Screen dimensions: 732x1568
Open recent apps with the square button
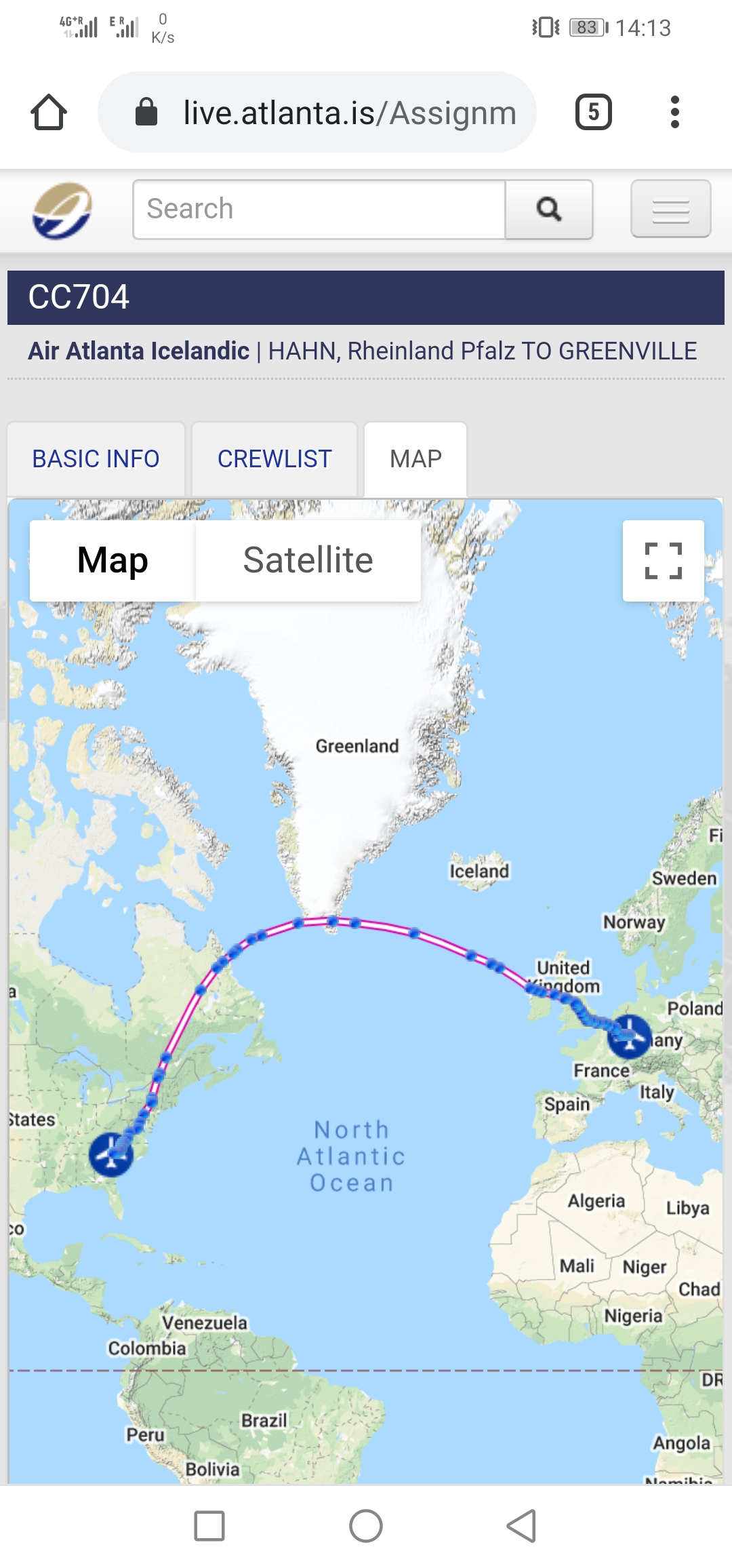tap(209, 1527)
